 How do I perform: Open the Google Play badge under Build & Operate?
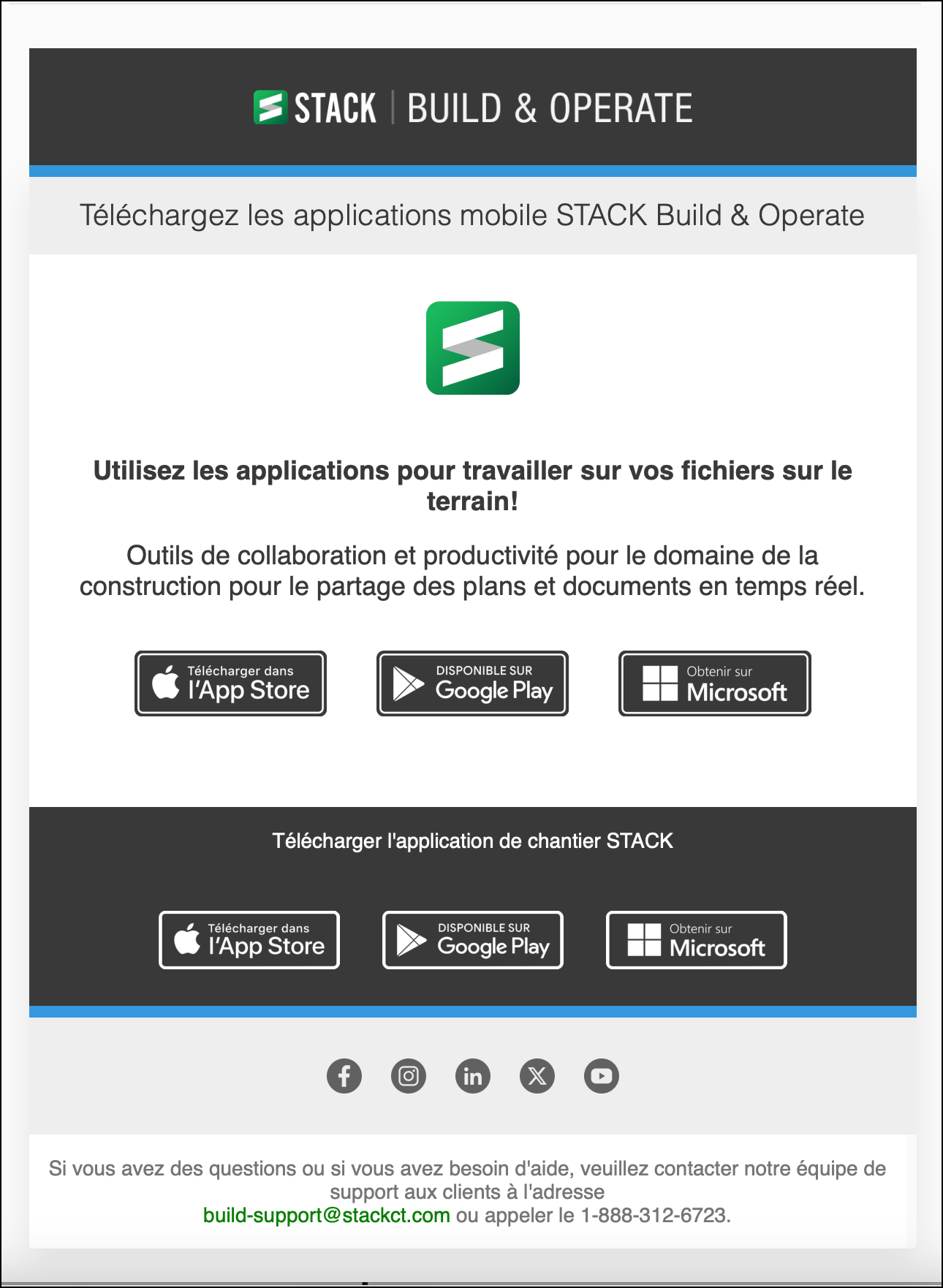click(x=472, y=683)
